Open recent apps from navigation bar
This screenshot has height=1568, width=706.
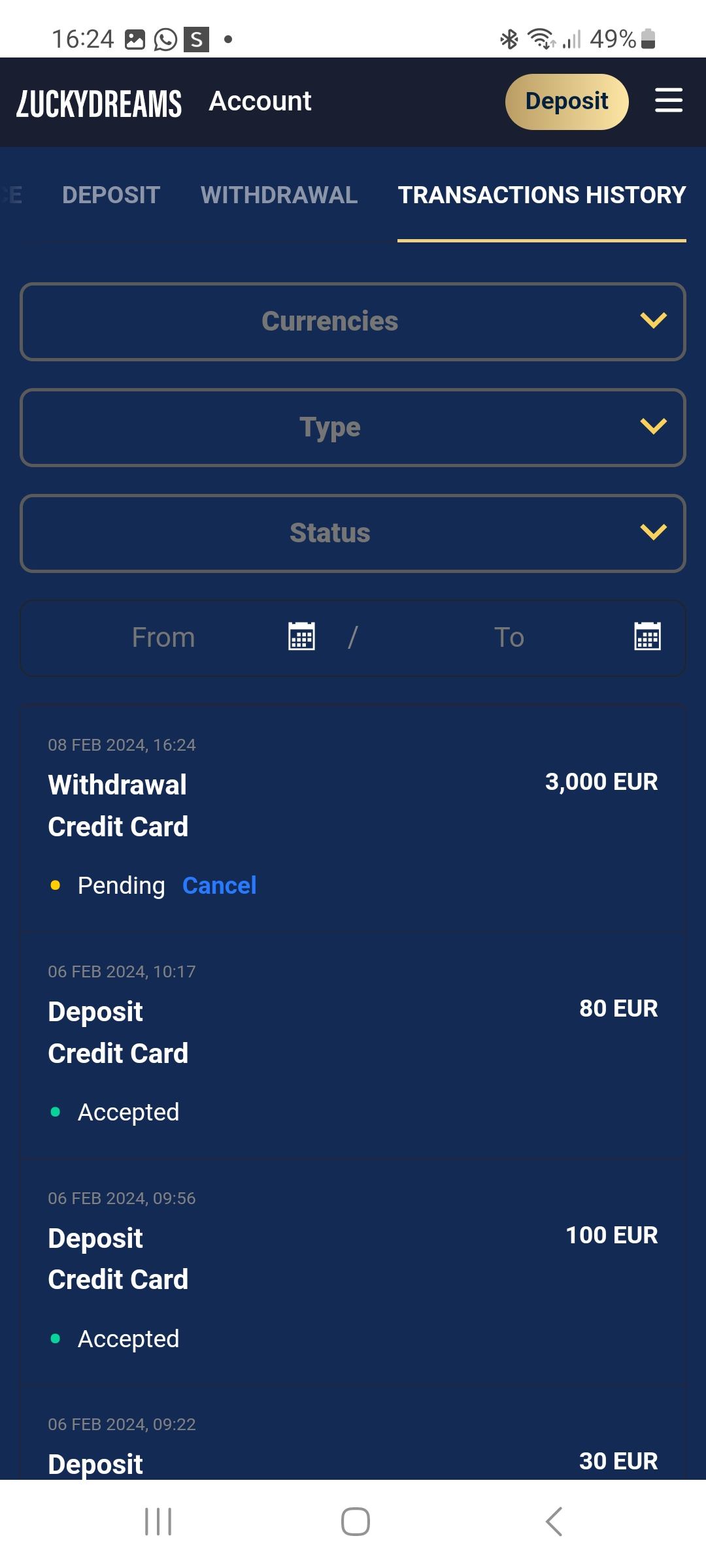(x=158, y=1522)
